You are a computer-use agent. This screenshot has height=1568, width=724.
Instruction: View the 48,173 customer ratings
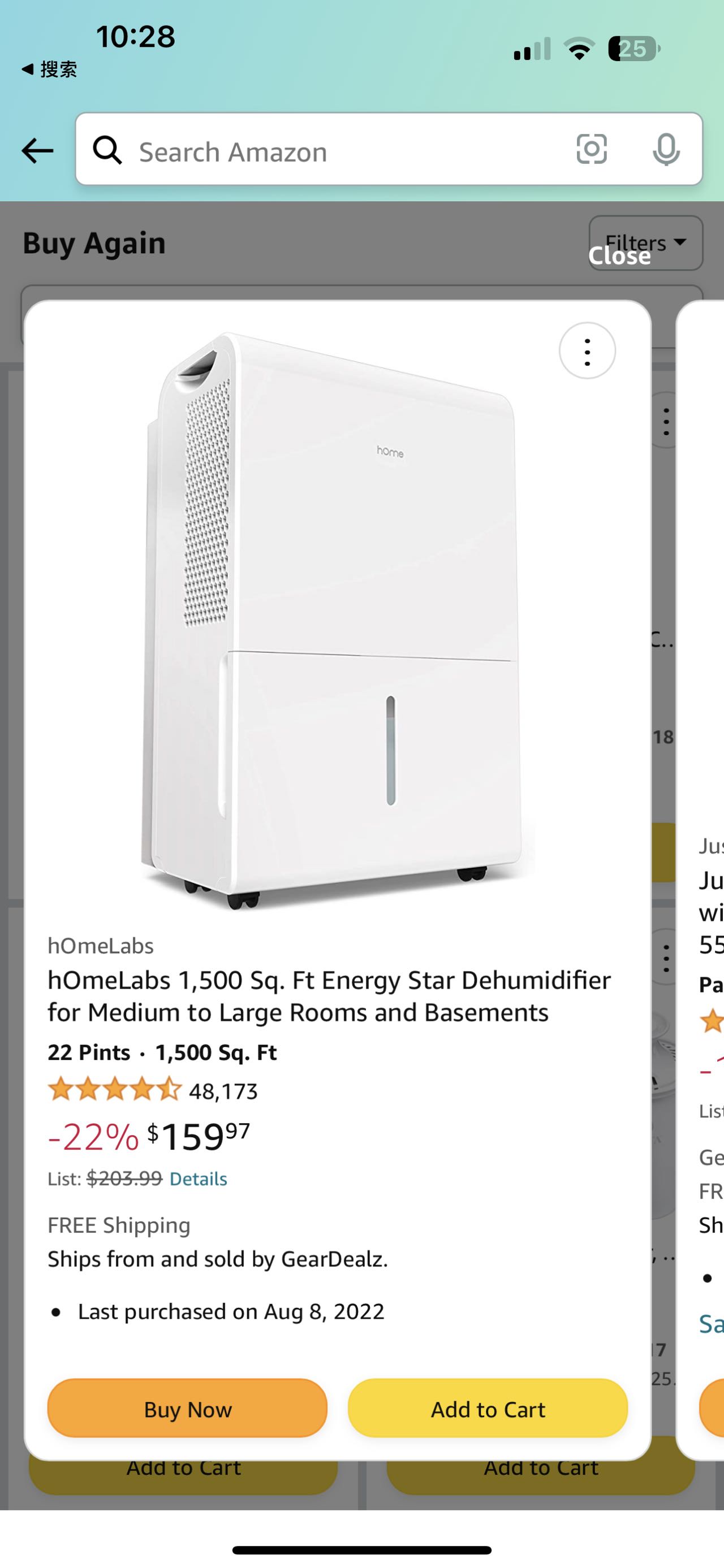coord(223,1091)
